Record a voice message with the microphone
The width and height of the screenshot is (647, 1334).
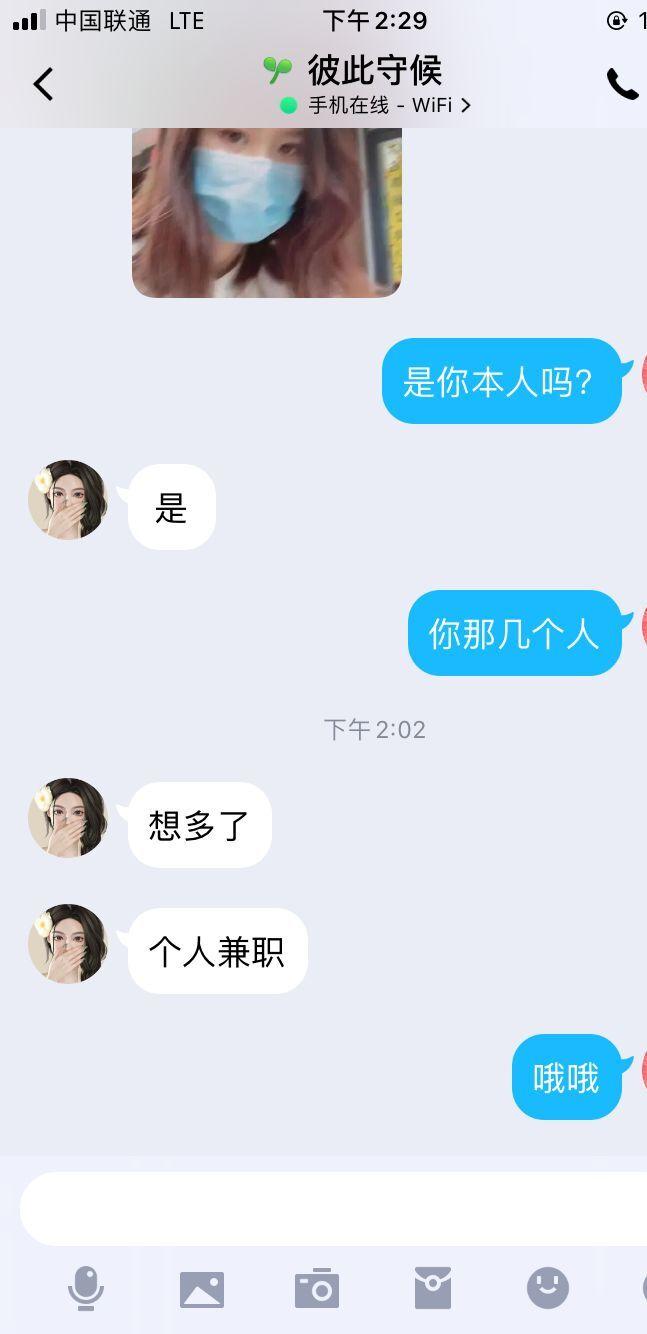pos(86,1288)
